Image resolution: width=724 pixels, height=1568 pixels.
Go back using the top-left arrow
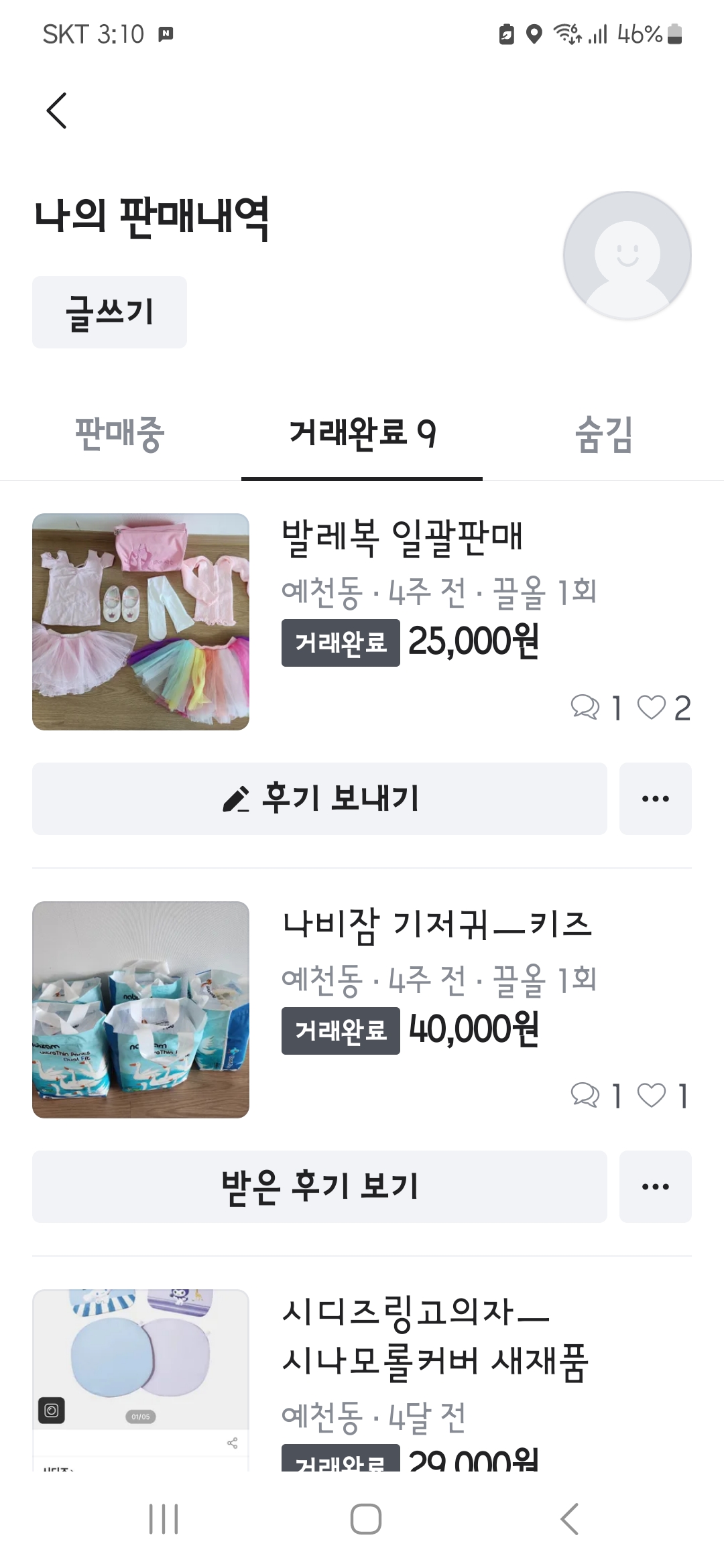pos(57,111)
